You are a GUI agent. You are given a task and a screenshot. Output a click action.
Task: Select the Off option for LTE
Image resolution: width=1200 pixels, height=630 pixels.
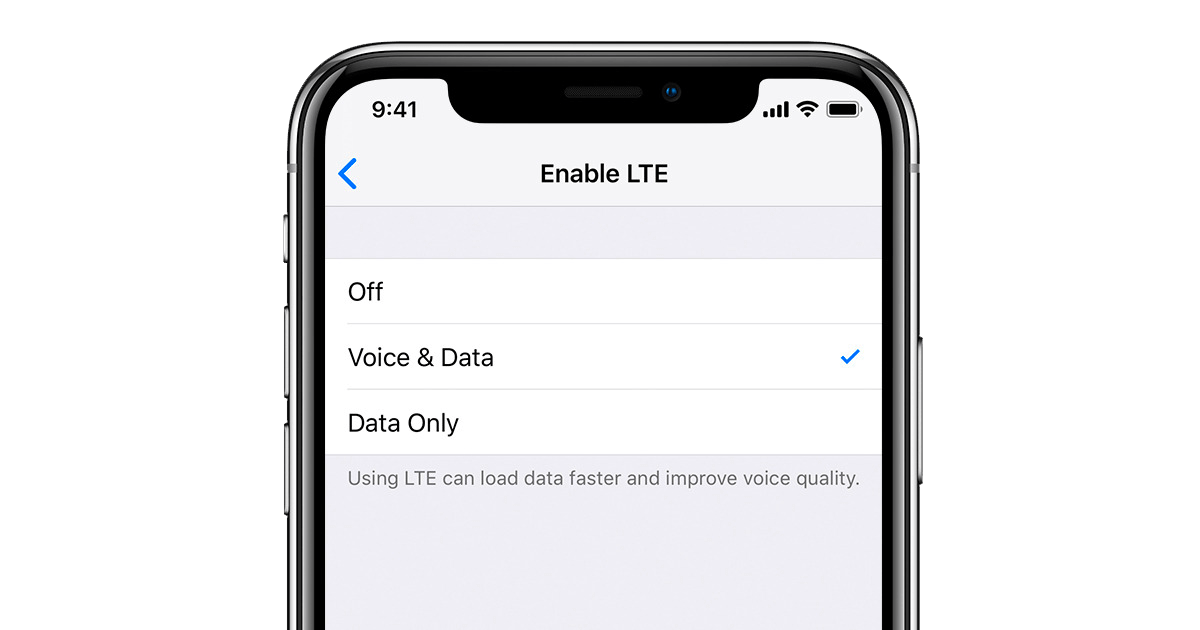(604, 292)
